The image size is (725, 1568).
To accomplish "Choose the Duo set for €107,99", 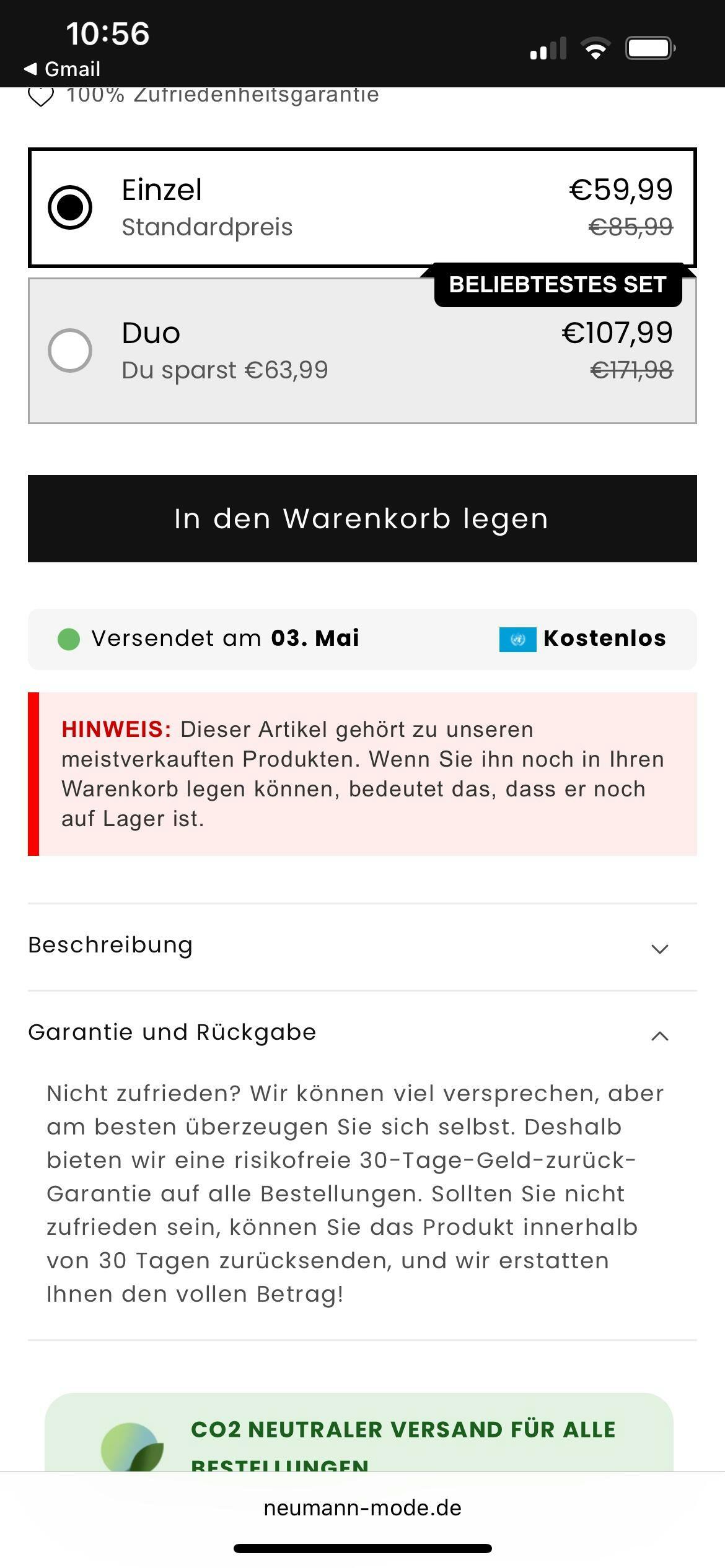I will click(70, 351).
